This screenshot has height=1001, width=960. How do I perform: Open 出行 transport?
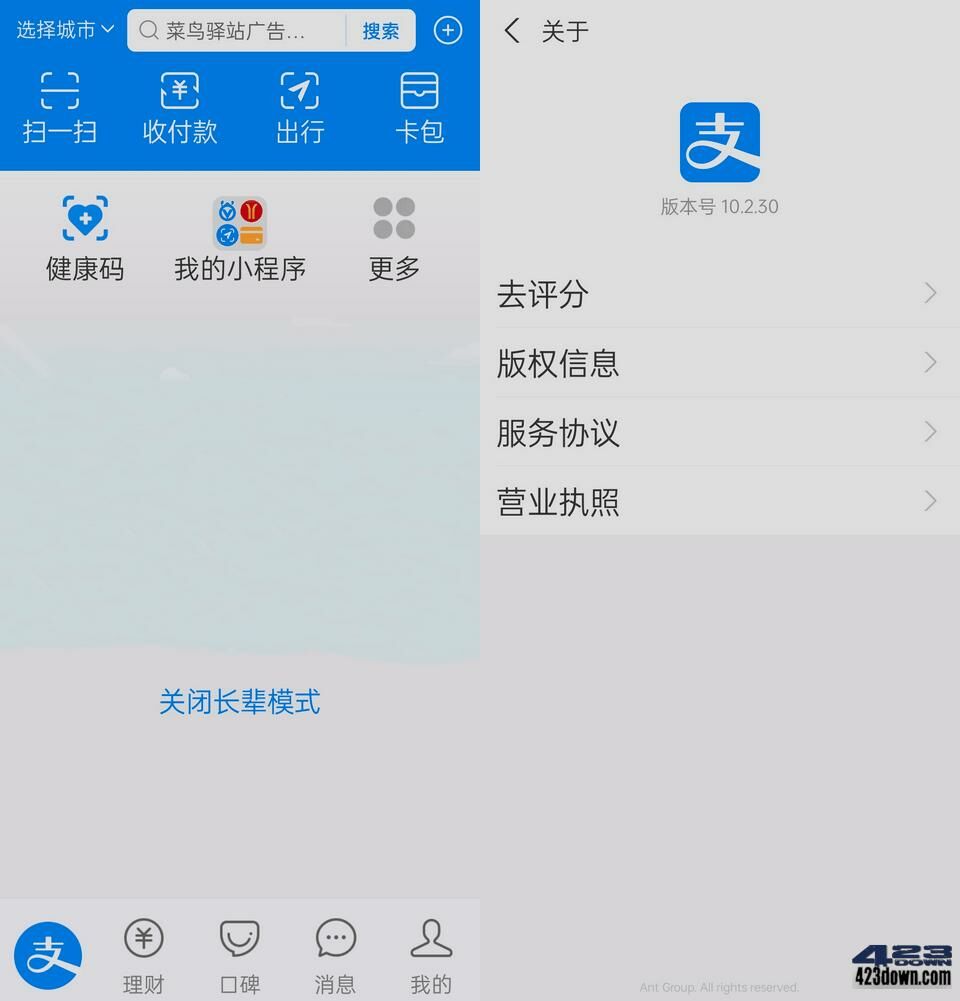(x=299, y=108)
